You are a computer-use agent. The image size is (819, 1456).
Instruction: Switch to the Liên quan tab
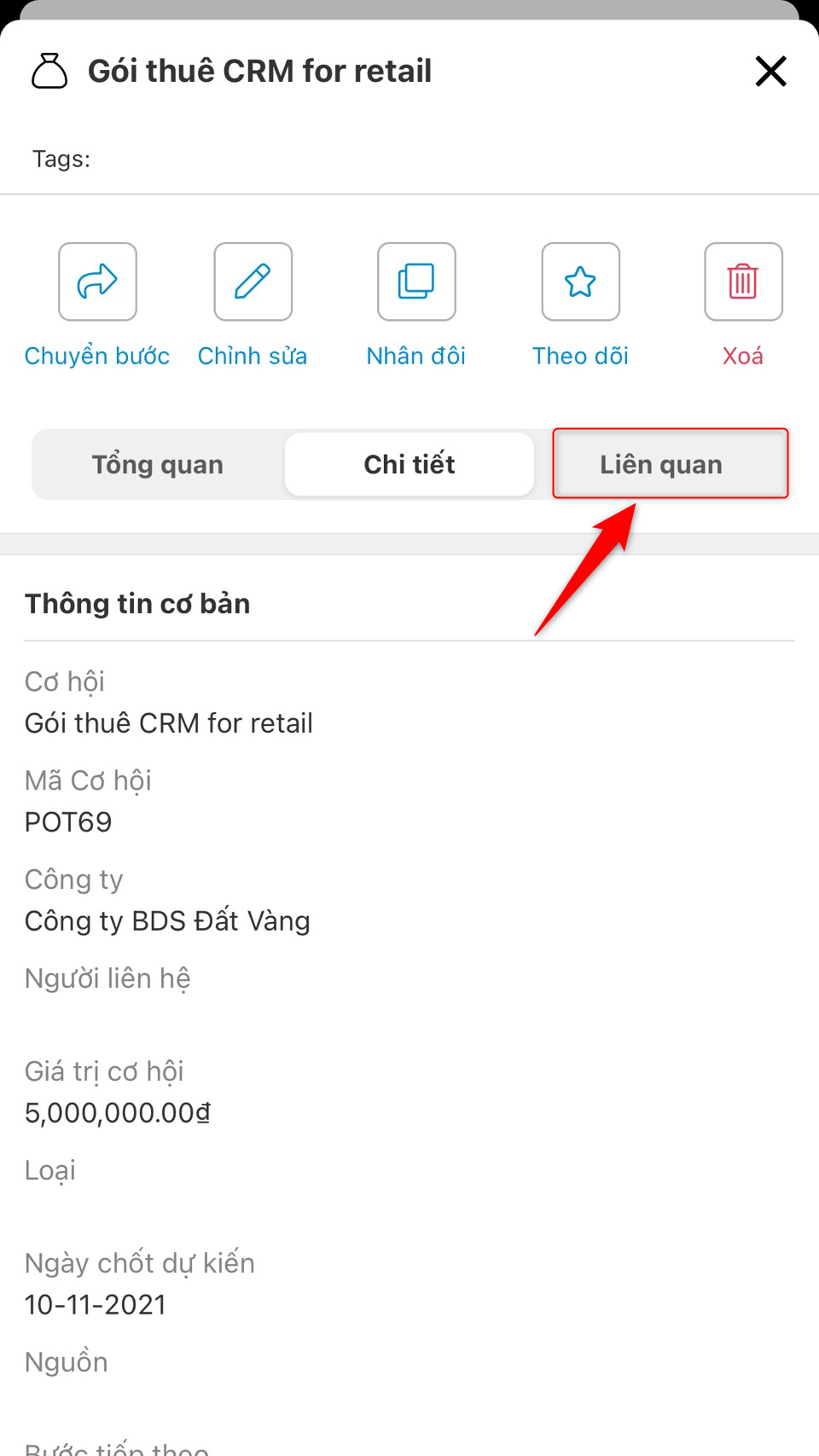661,464
